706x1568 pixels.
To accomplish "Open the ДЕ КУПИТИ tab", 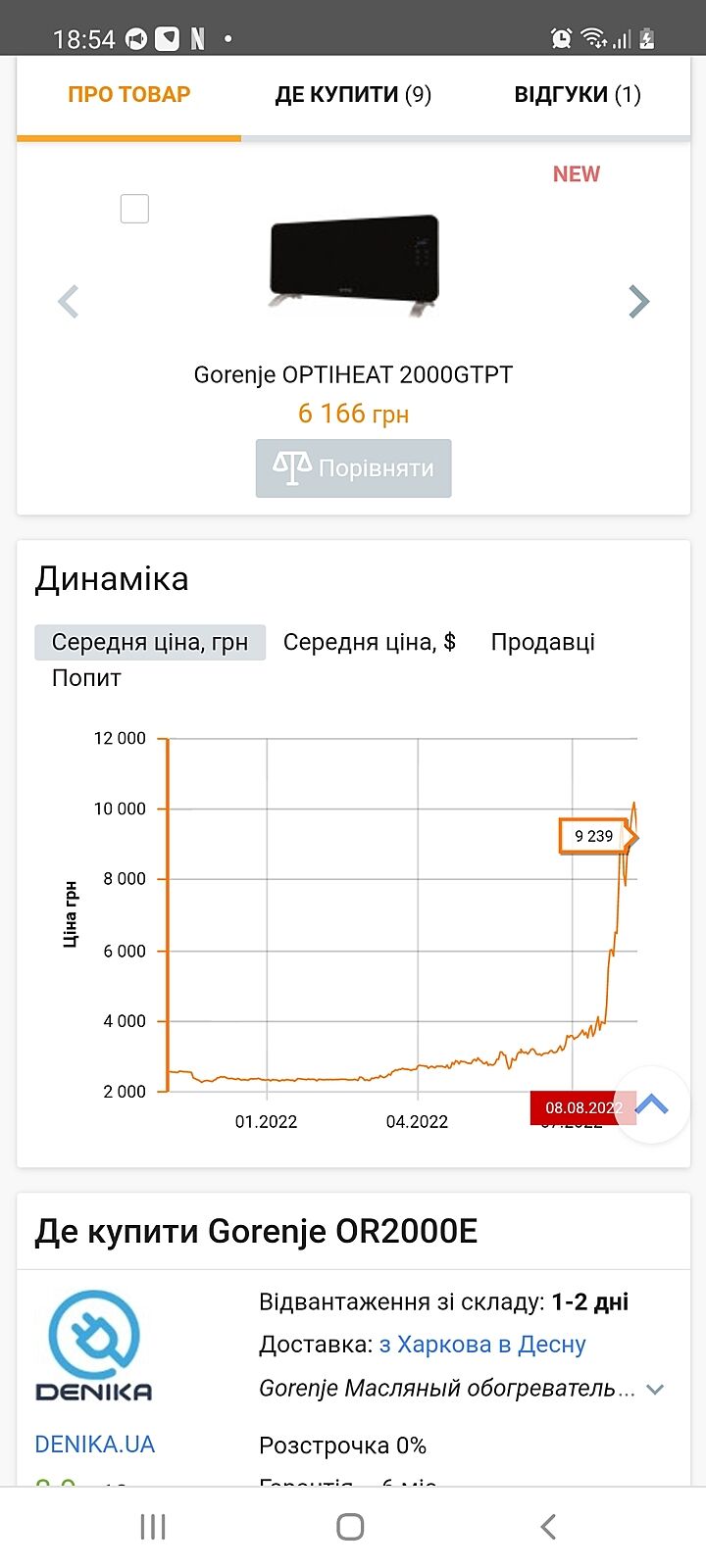I will [x=353, y=95].
